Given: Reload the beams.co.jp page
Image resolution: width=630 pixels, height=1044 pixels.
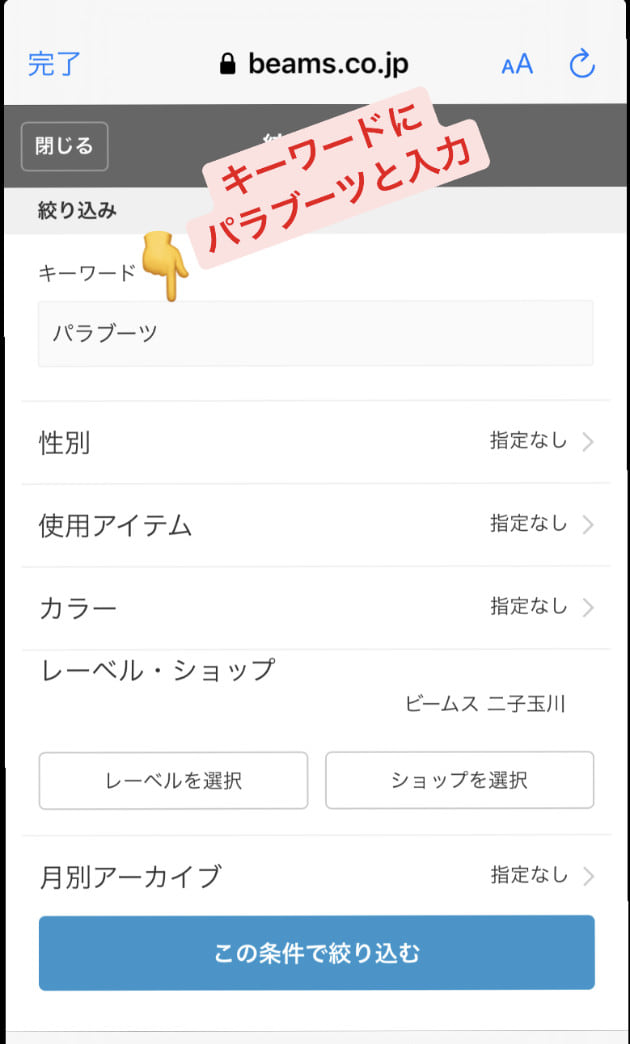Looking at the screenshot, I should (x=582, y=66).
